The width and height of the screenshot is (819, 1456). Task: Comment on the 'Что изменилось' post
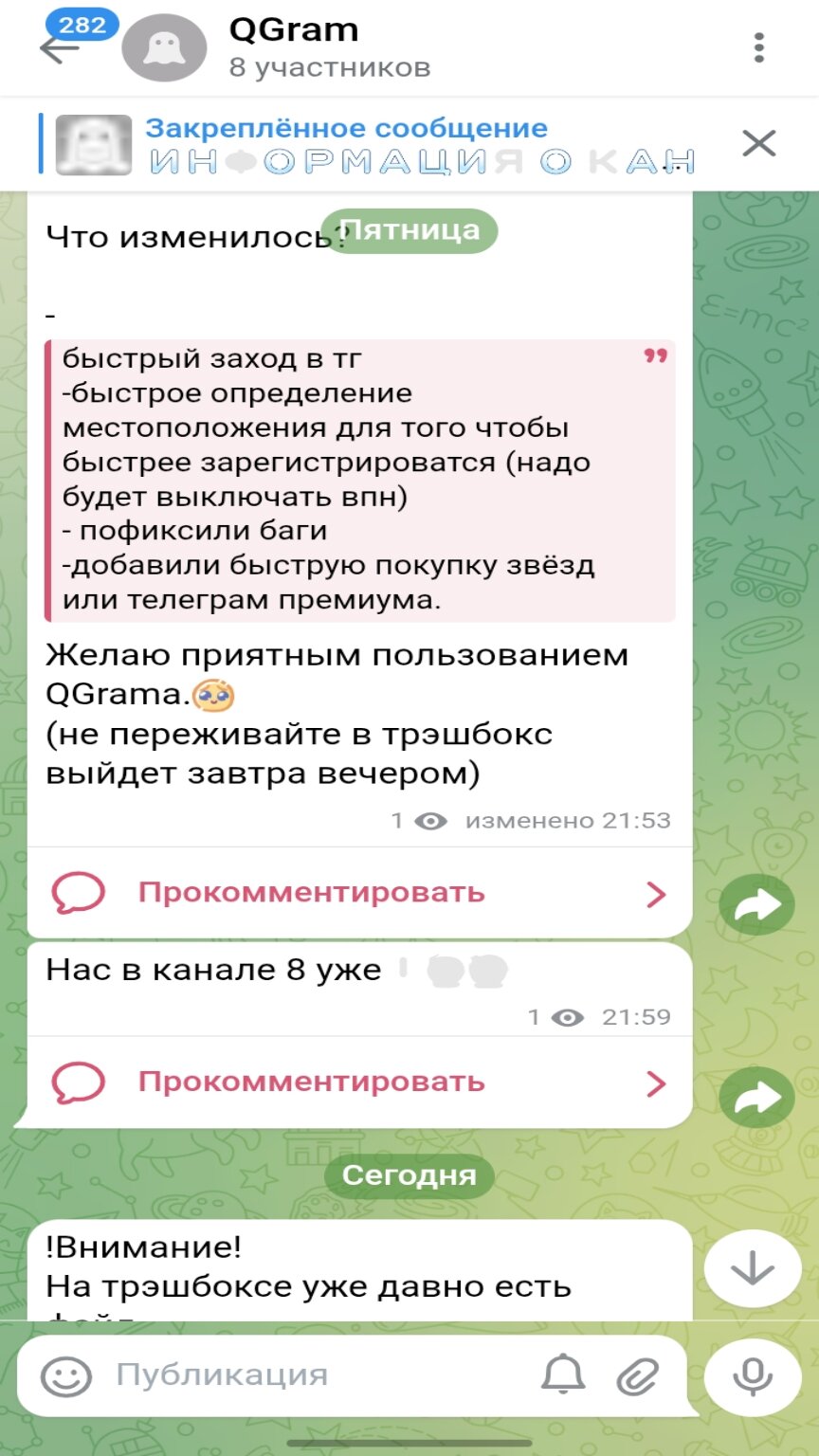311,893
